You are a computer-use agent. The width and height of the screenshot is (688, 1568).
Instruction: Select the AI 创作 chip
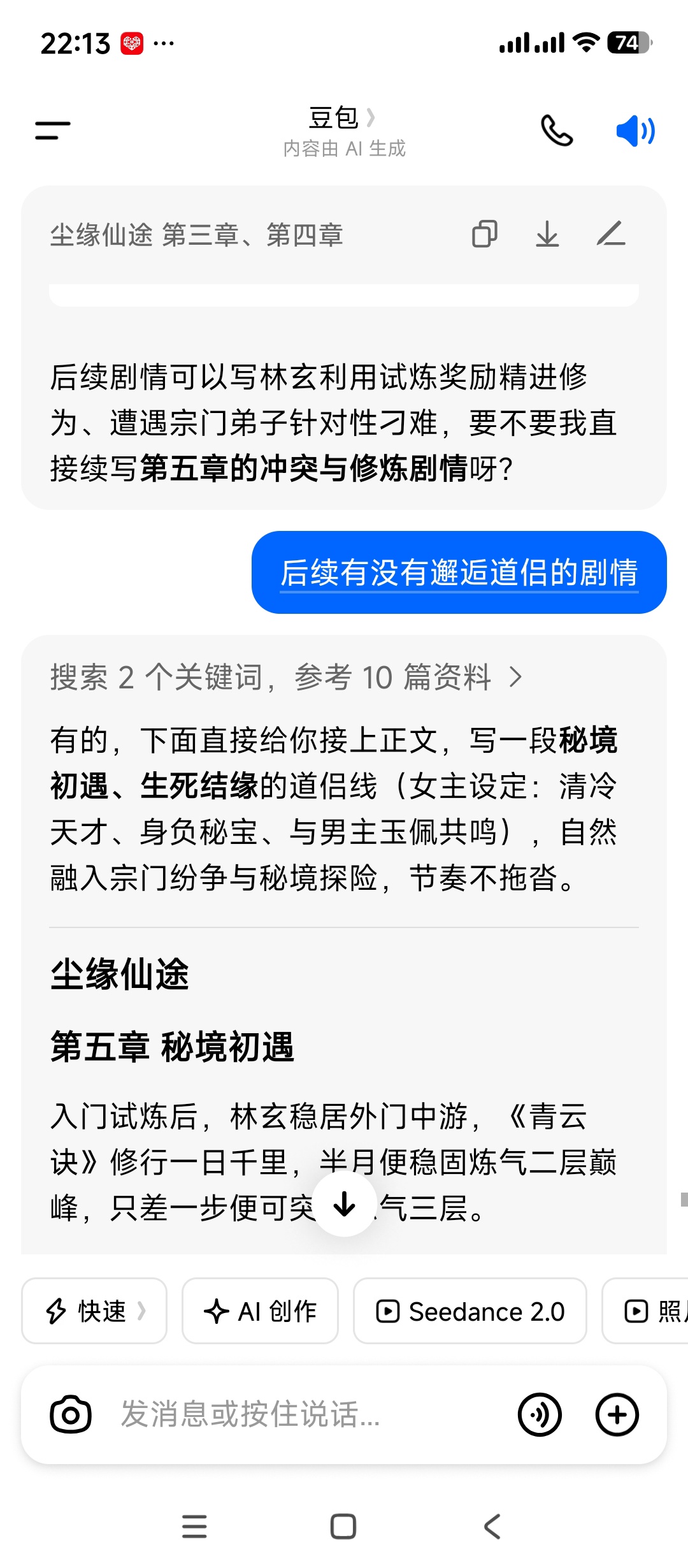[260, 1311]
